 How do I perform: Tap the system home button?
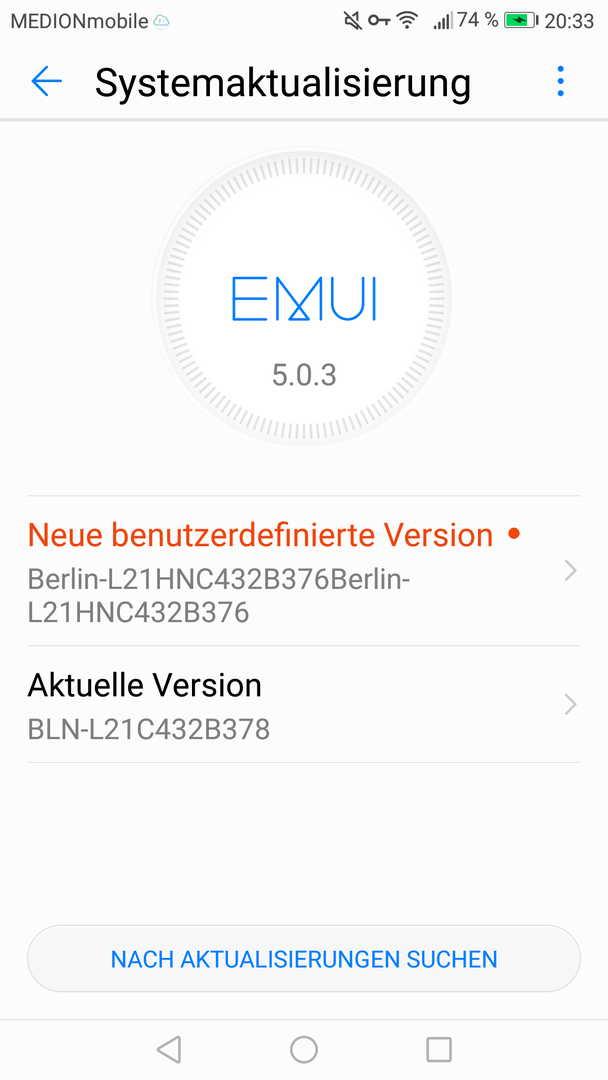pos(304,1050)
